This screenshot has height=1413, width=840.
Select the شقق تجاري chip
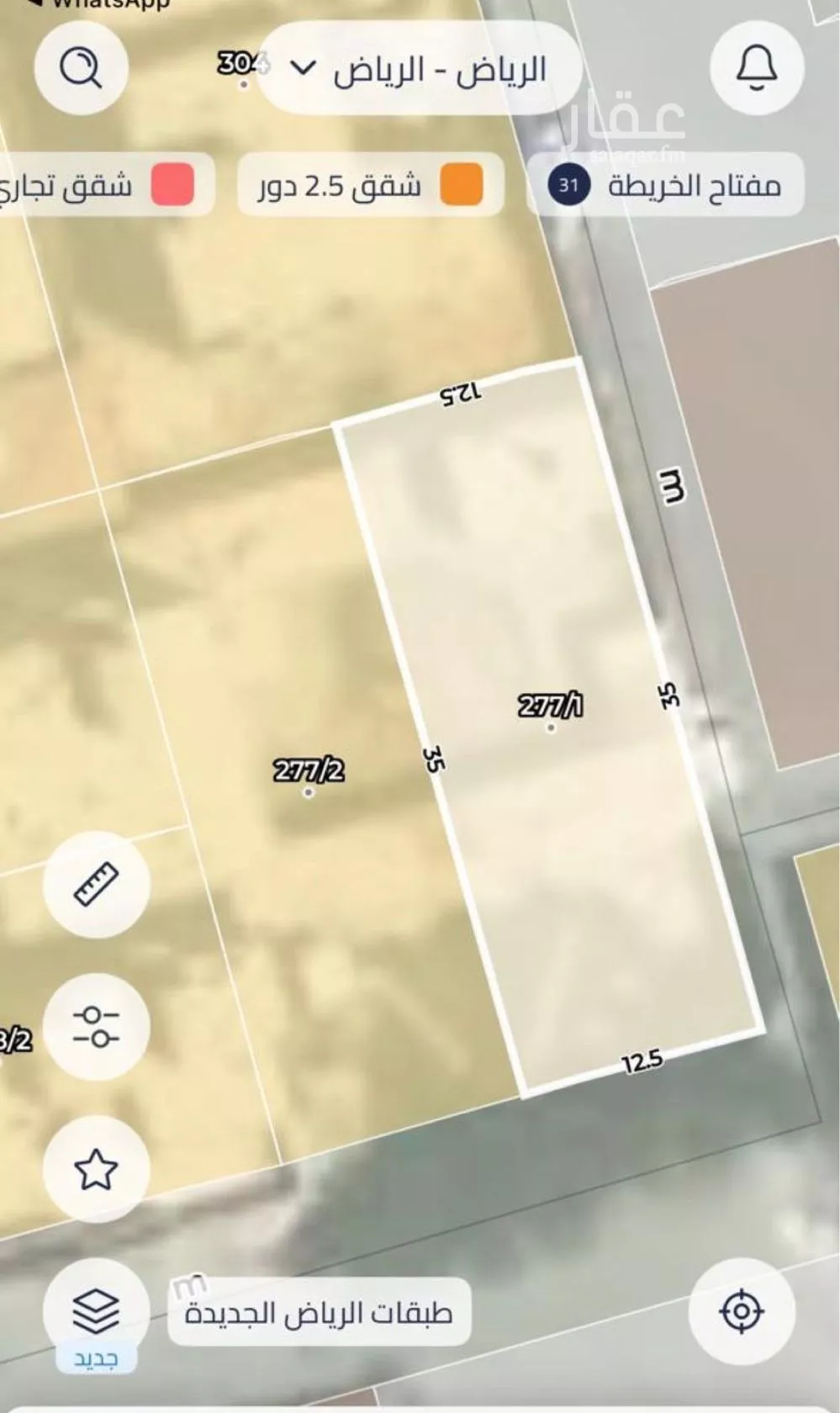[x=101, y=184]
